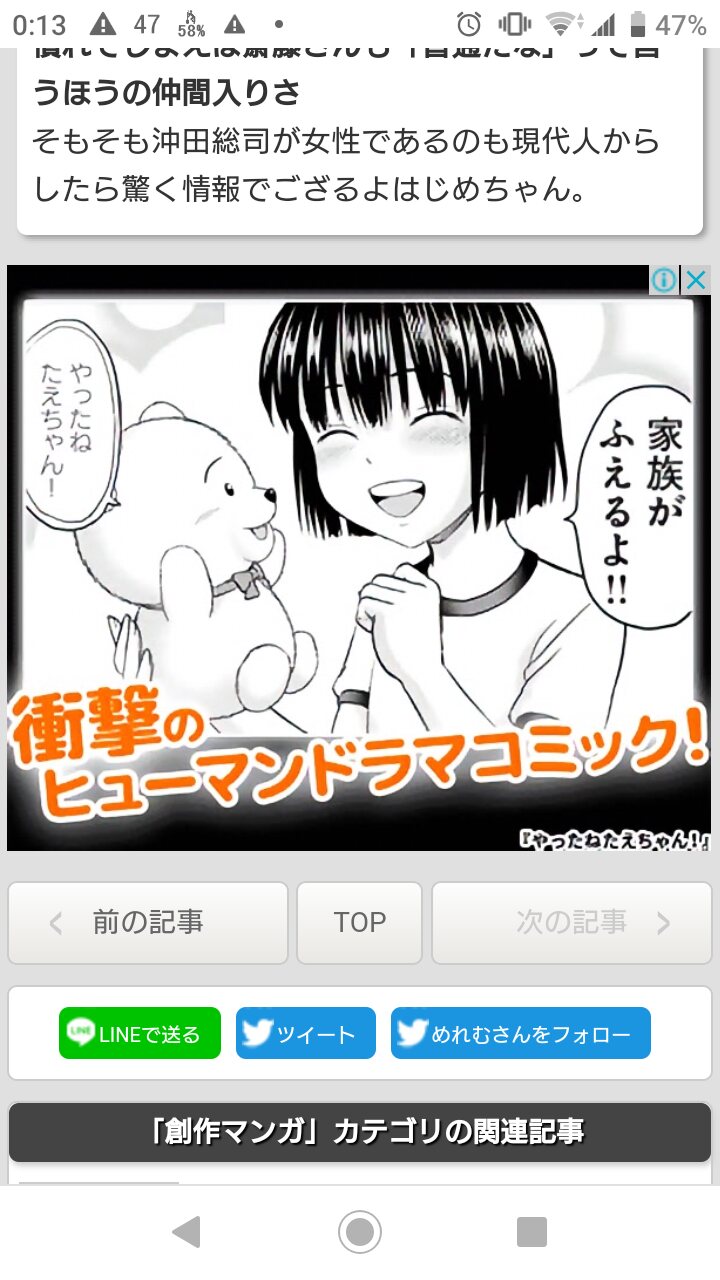Follow めれむさん on Twitter

(520, 1033)
